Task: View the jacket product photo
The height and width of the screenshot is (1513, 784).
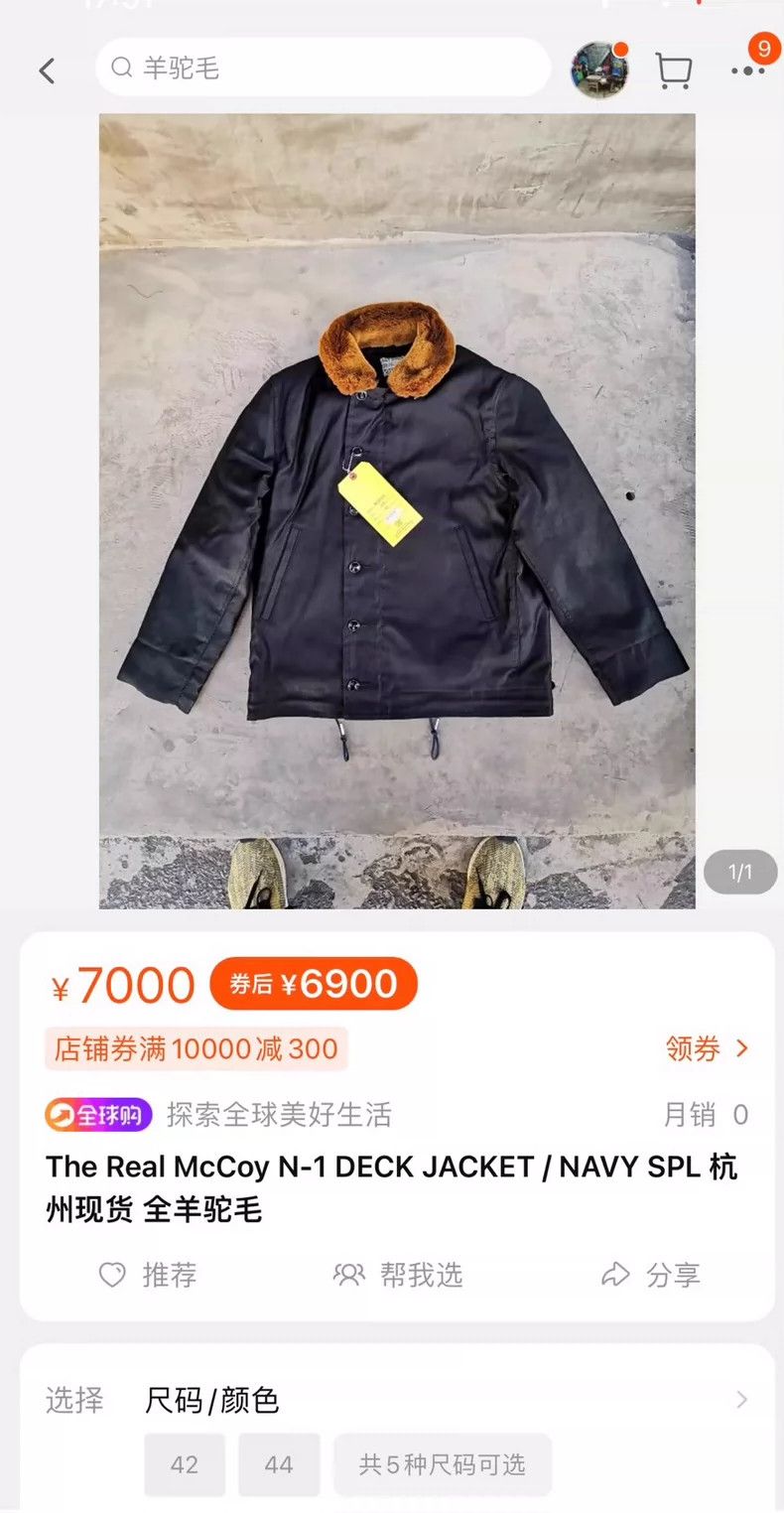Action: [x=397, y=510]
